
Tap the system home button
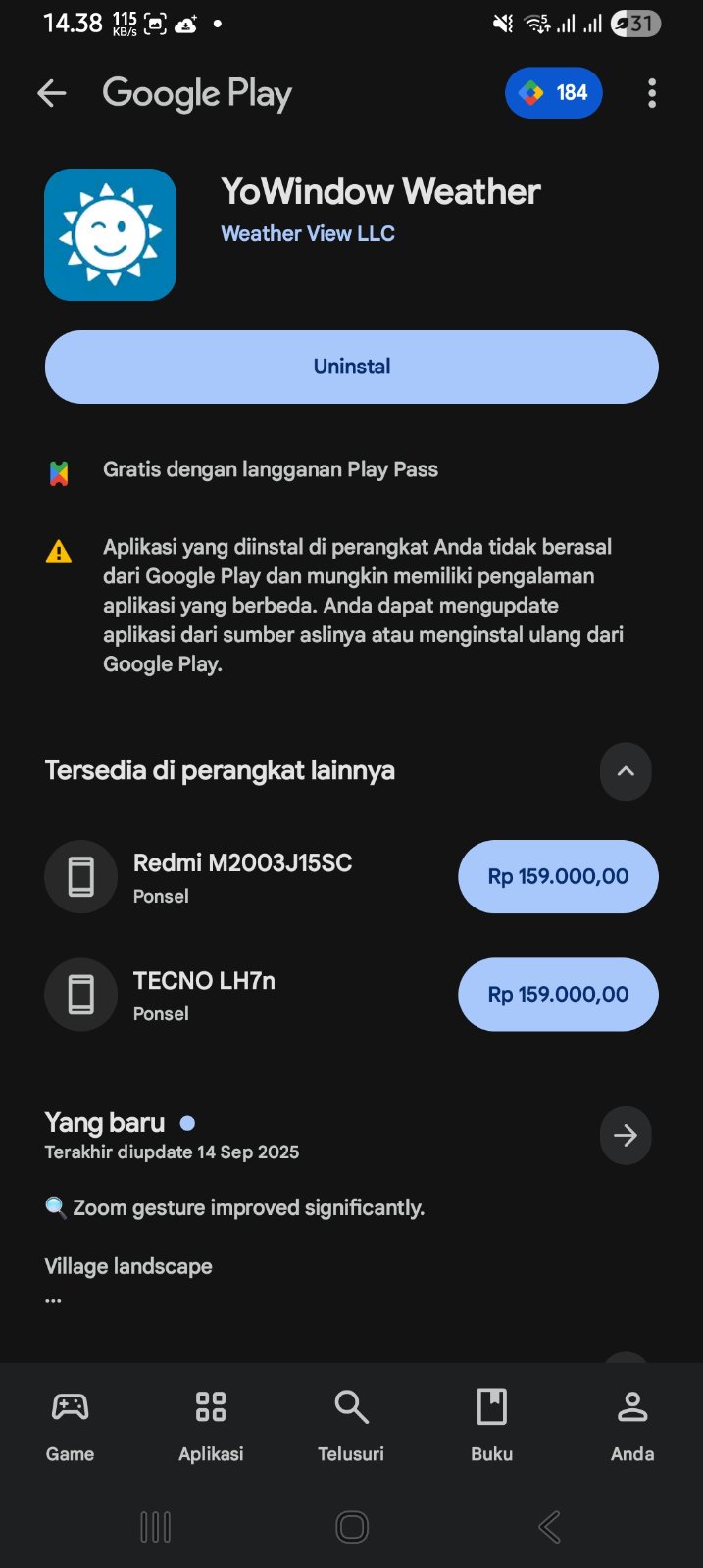351,1526
